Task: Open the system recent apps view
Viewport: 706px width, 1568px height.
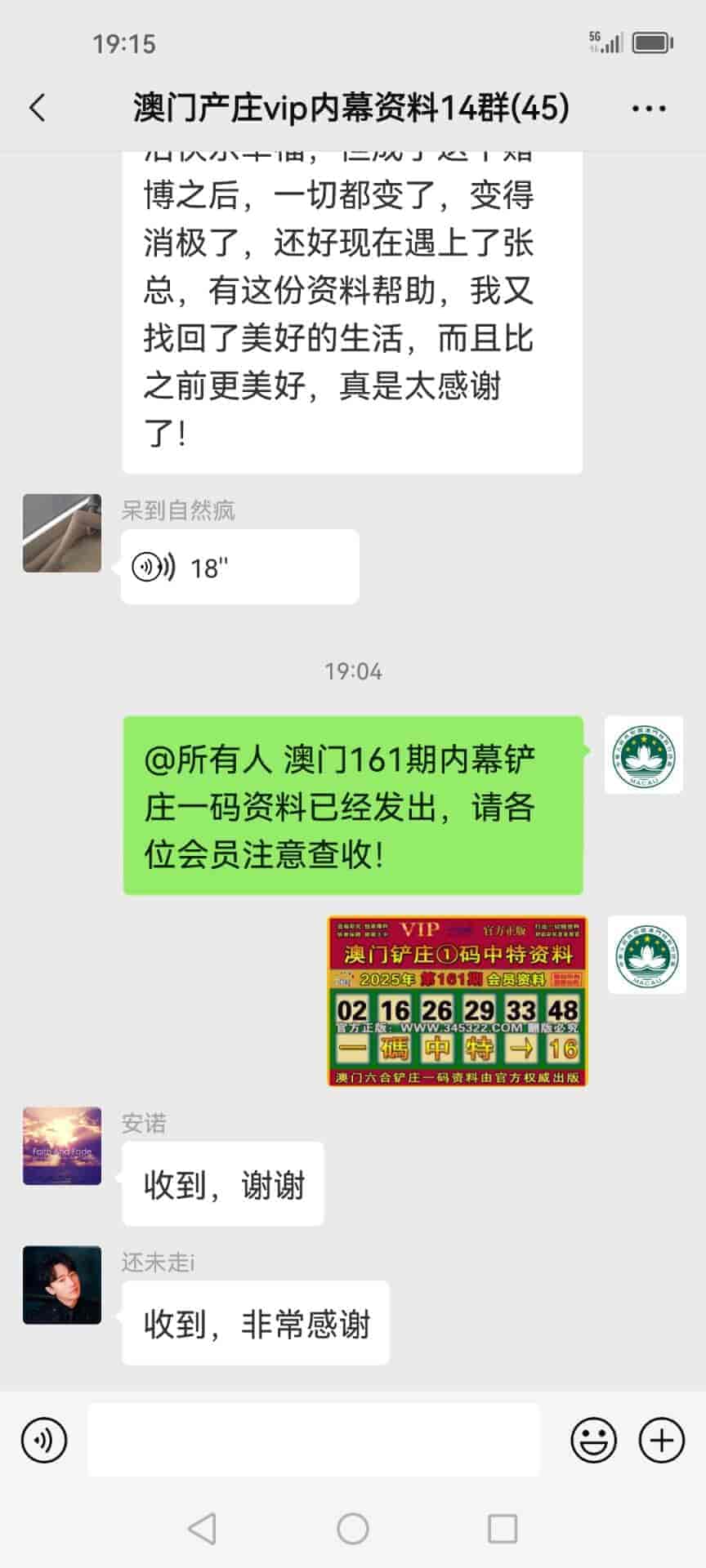Action: (502, 1529)
